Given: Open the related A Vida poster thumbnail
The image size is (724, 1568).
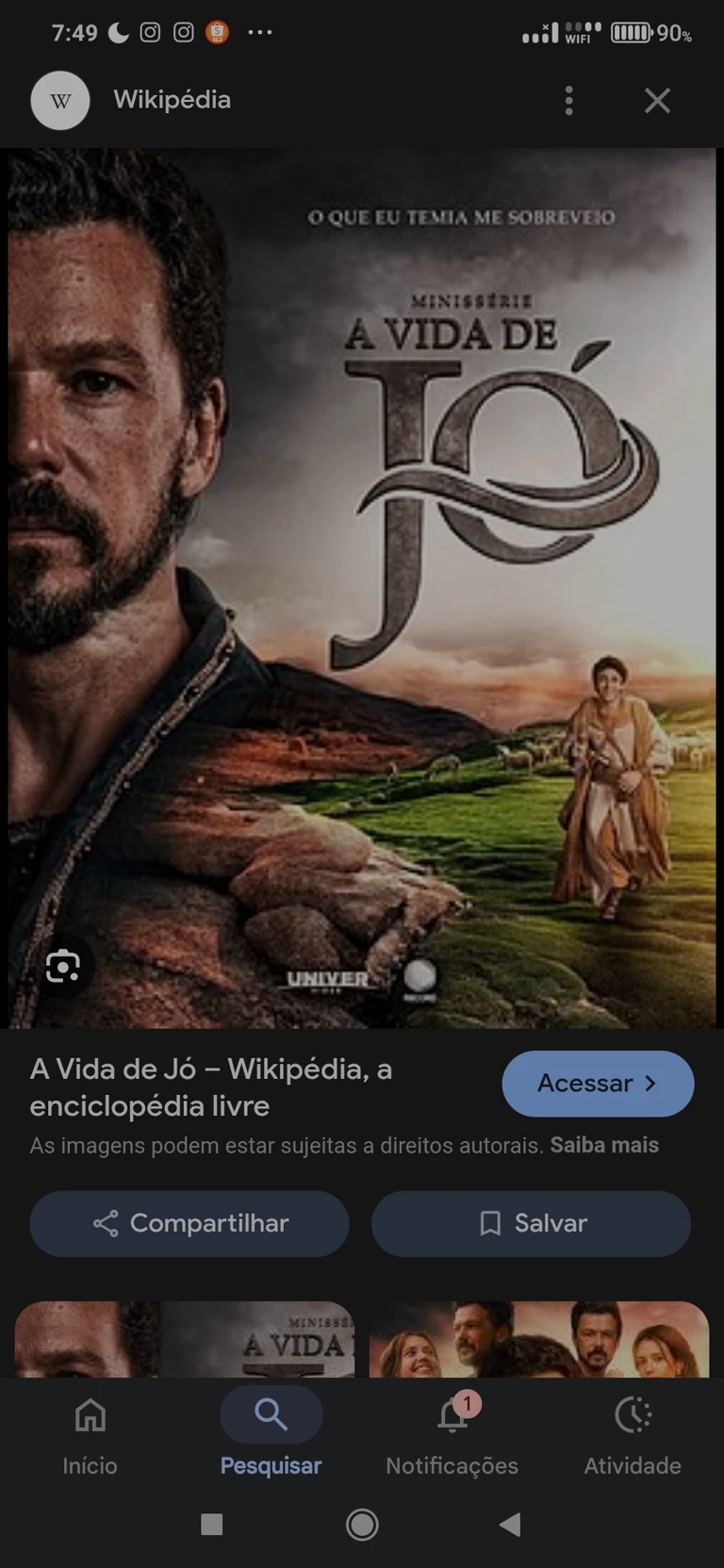Looking at the screenshot, I should [185, 1339].
